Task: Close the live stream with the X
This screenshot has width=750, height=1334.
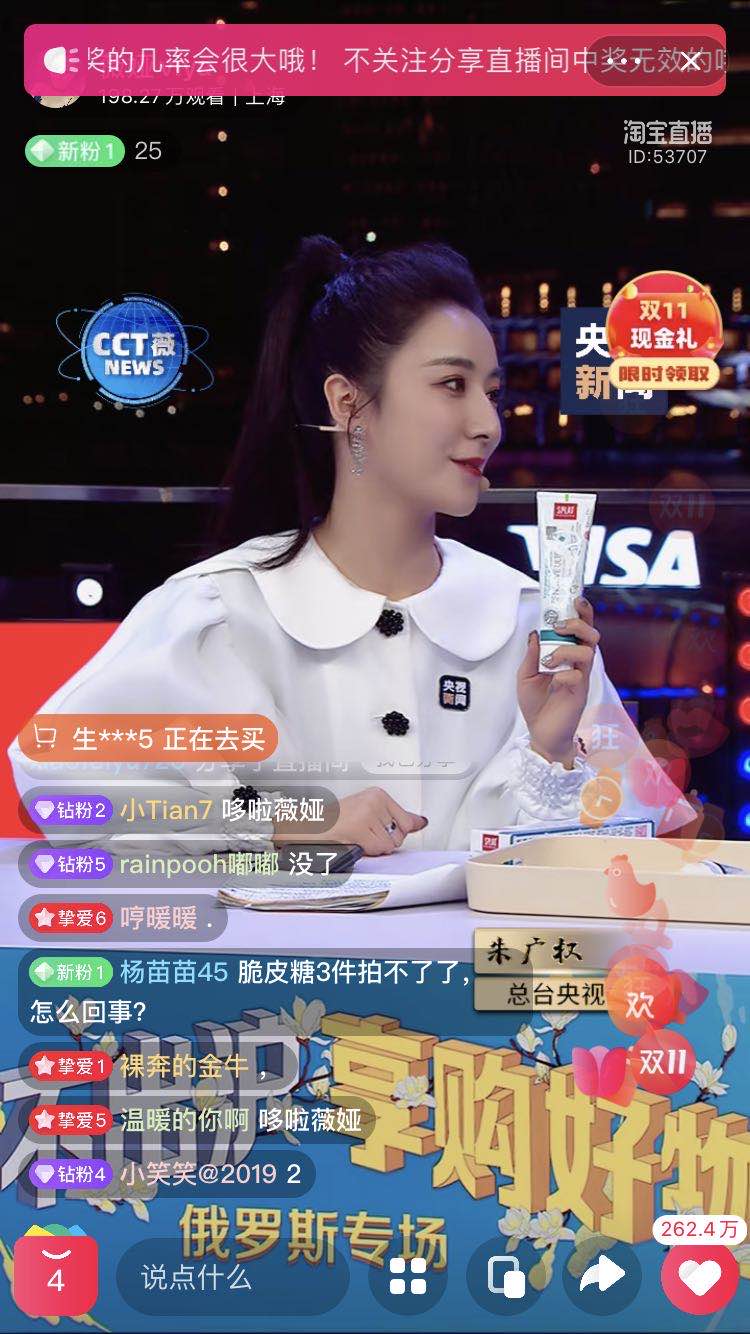Action: 691,62
